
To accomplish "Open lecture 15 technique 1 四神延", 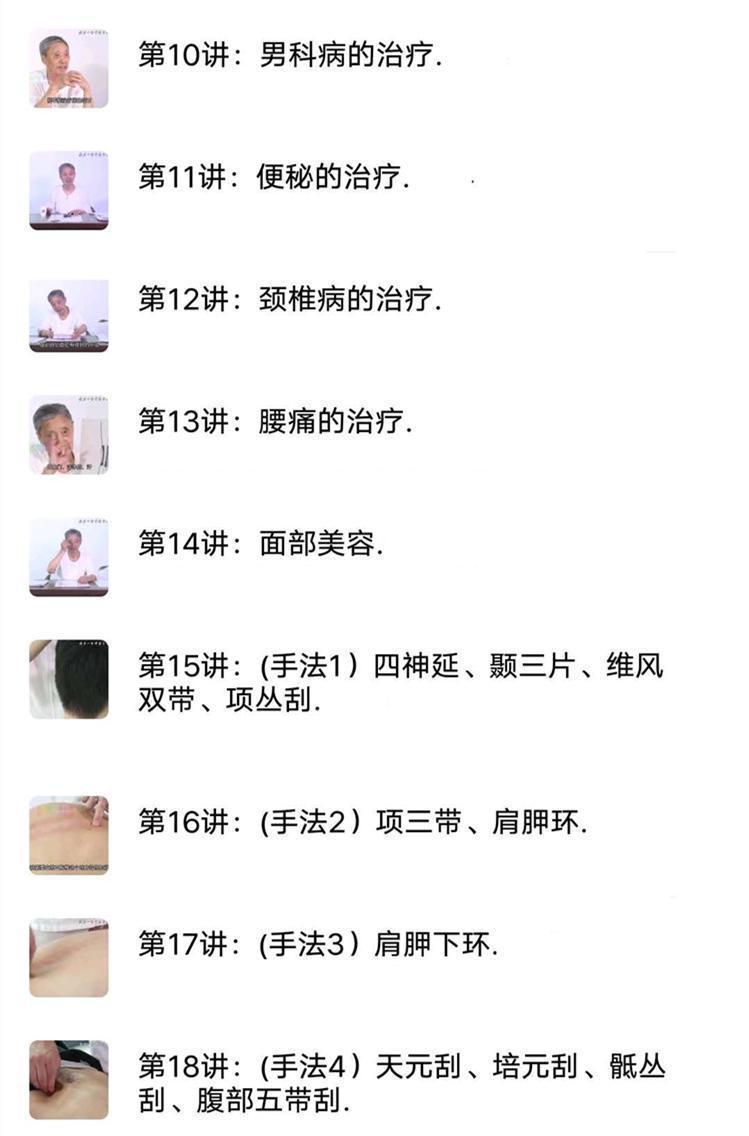I will click(x=400, y=683).
